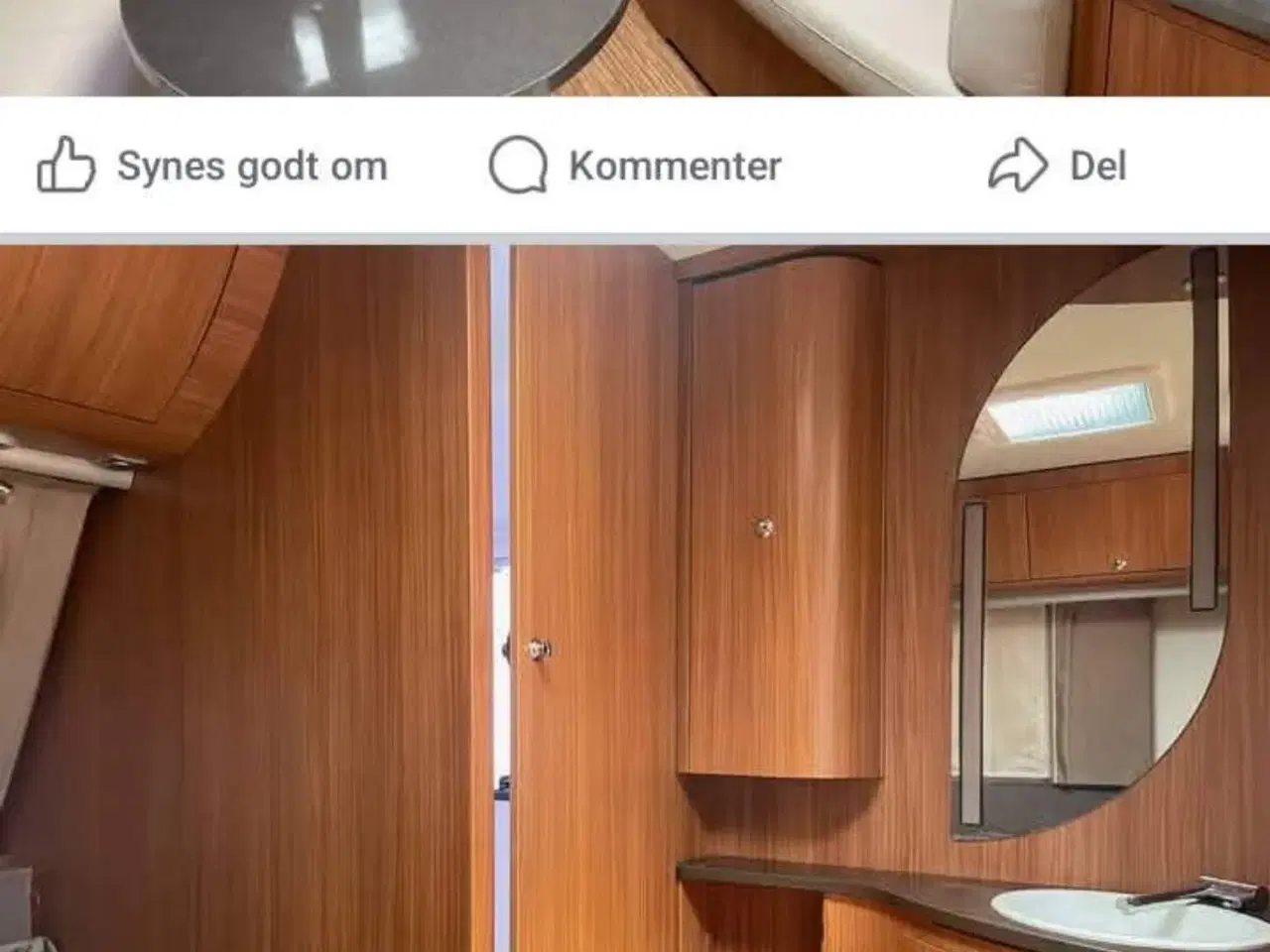
Task: Open the bathroom interior photo post
Action: 635,595
